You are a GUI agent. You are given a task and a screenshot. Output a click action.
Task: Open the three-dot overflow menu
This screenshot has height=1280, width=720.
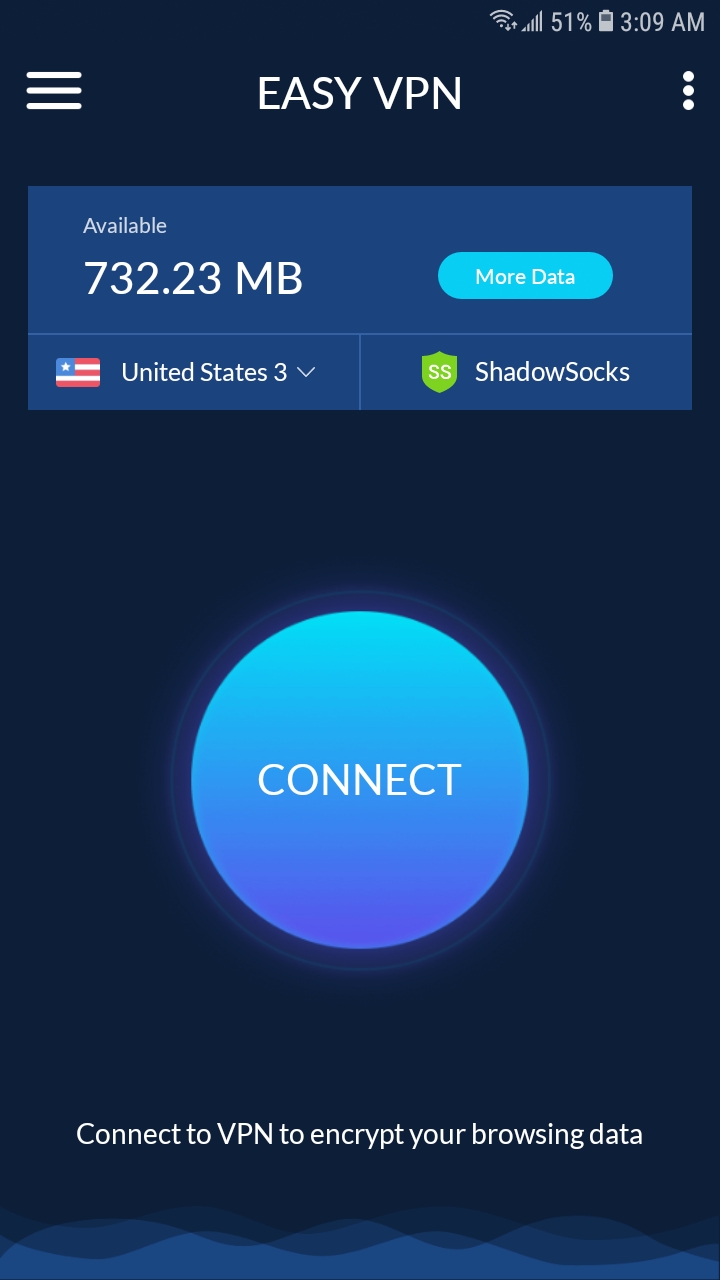(688, 91)
